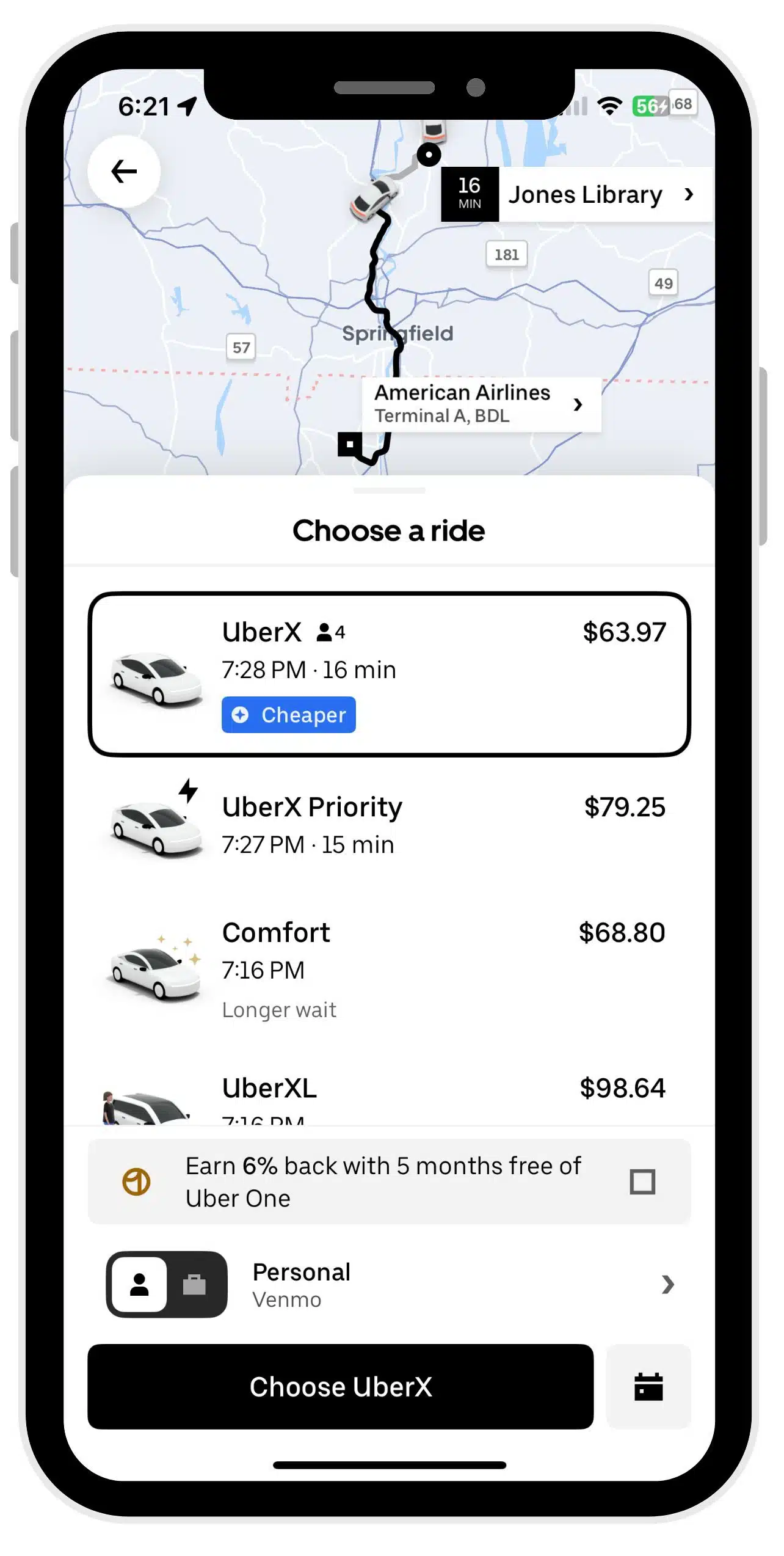Viewport: 784px width, 1556px height.
Task: Go back using the arrow button
Action: 124,172
